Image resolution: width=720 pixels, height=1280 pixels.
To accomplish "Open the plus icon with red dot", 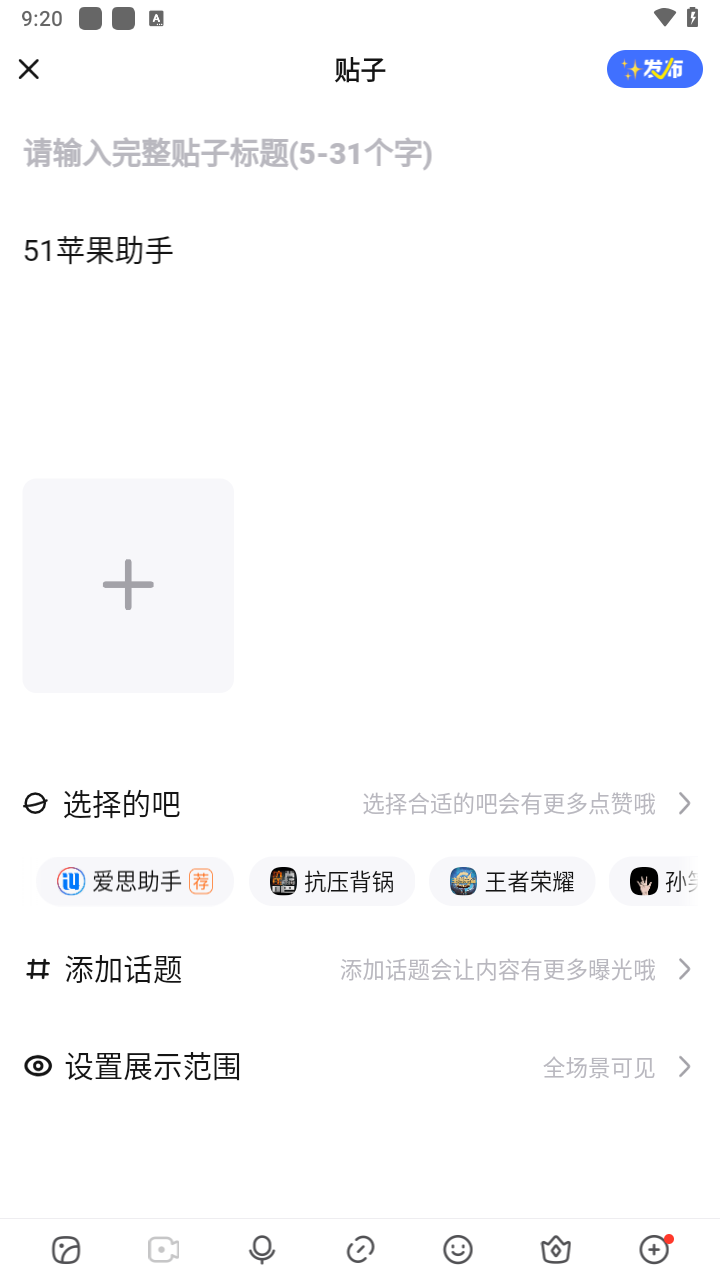I will click(653, 1249).
